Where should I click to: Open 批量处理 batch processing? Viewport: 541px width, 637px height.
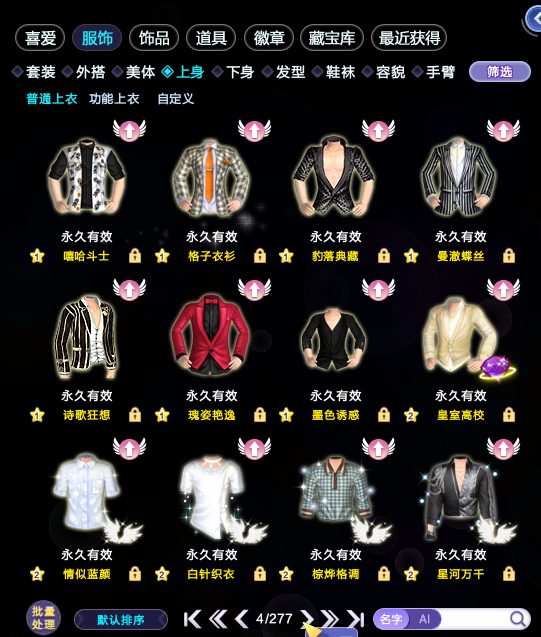tap(43, 618)
